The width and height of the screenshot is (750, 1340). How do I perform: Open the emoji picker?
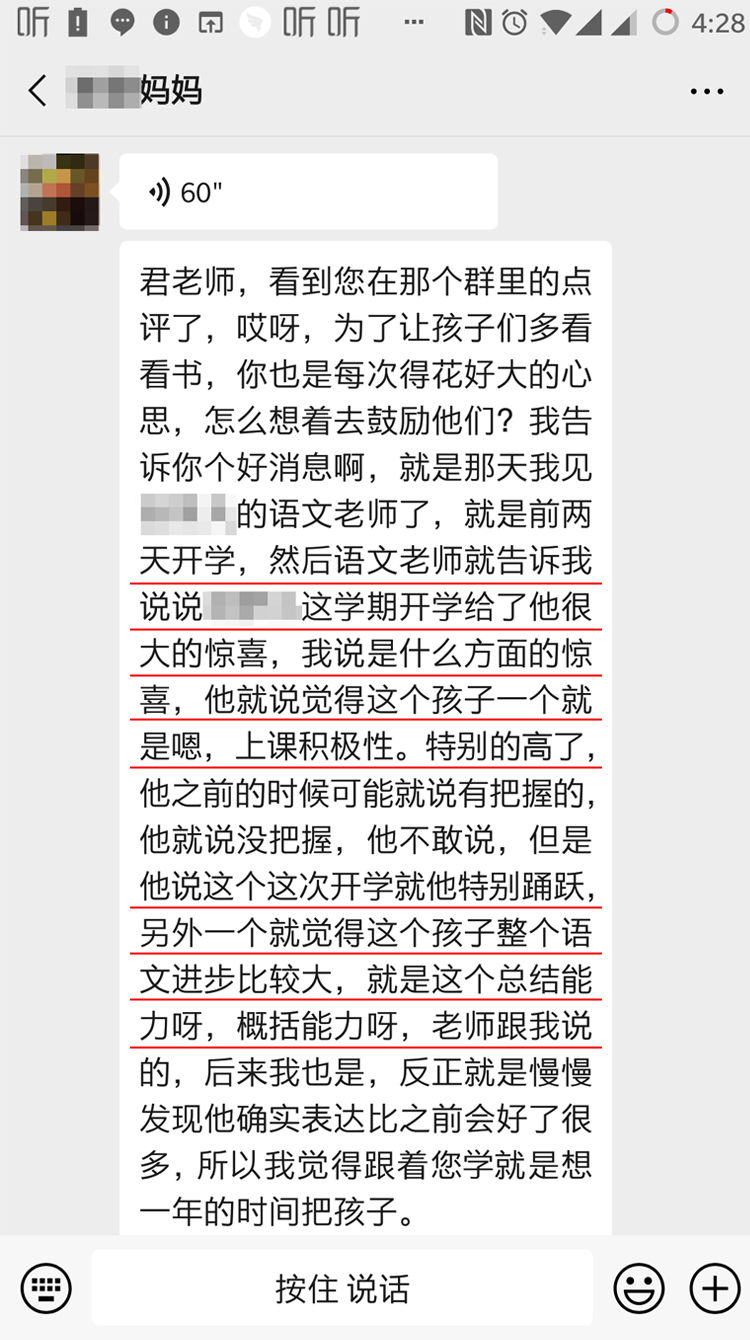[639, 1288]
